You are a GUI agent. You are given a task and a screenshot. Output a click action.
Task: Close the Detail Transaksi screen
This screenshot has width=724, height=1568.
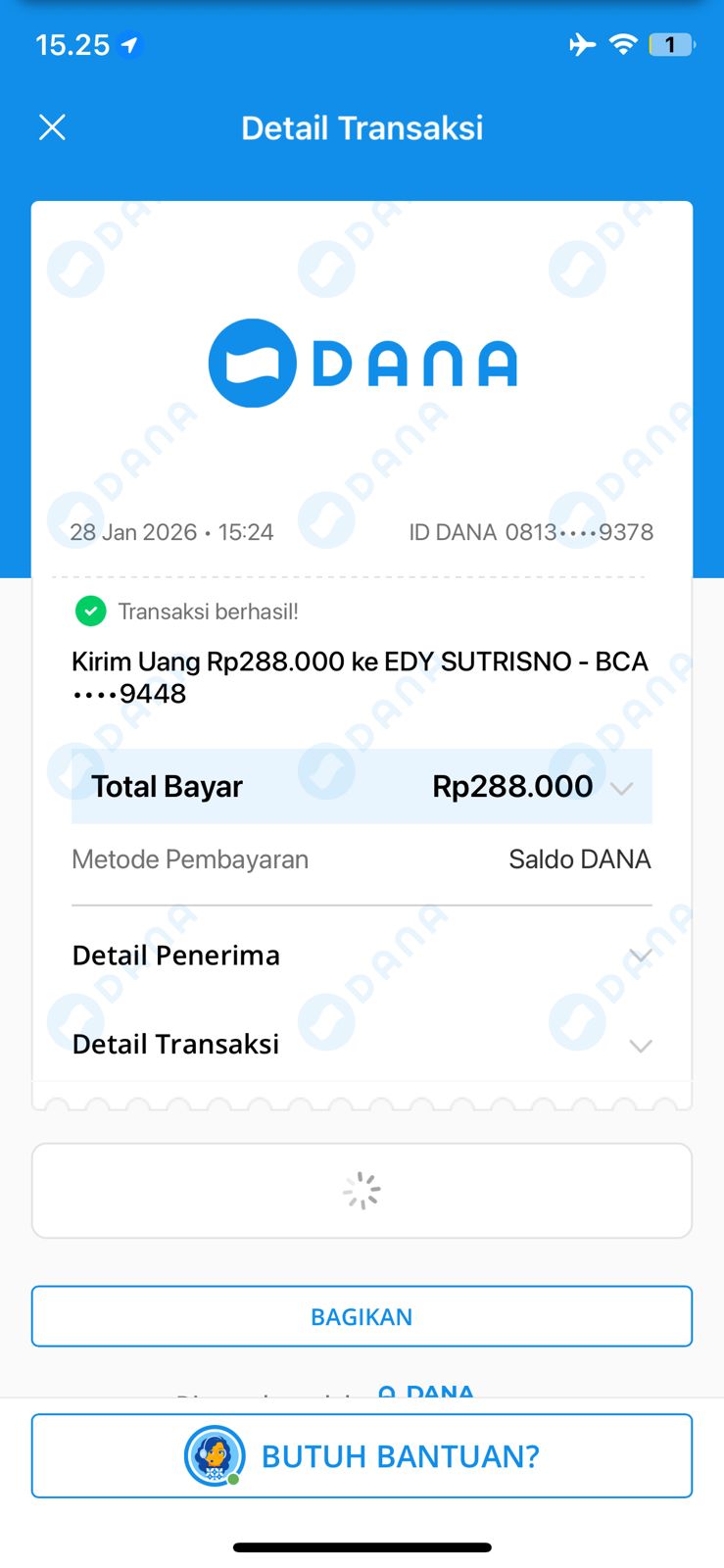point(52,127)
